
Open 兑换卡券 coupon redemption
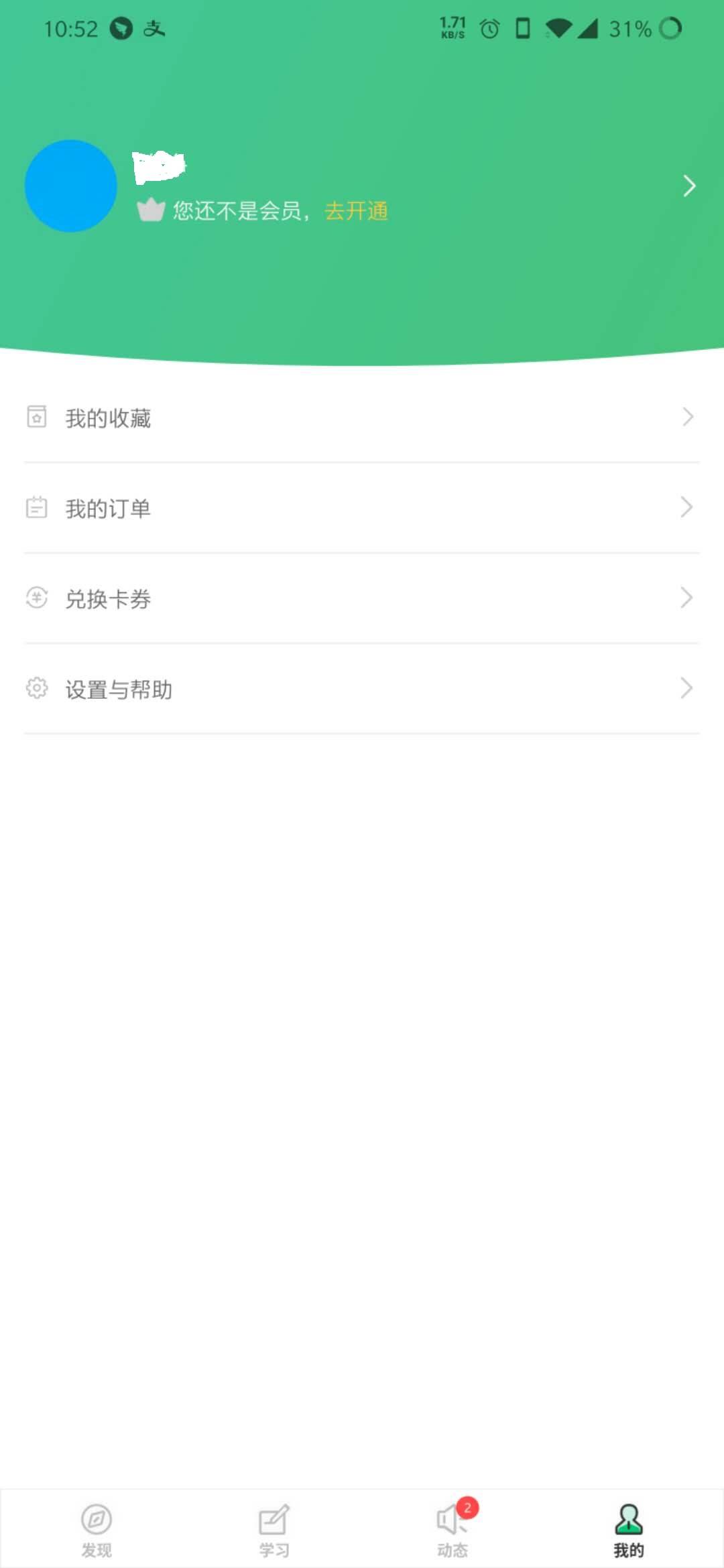362,598
